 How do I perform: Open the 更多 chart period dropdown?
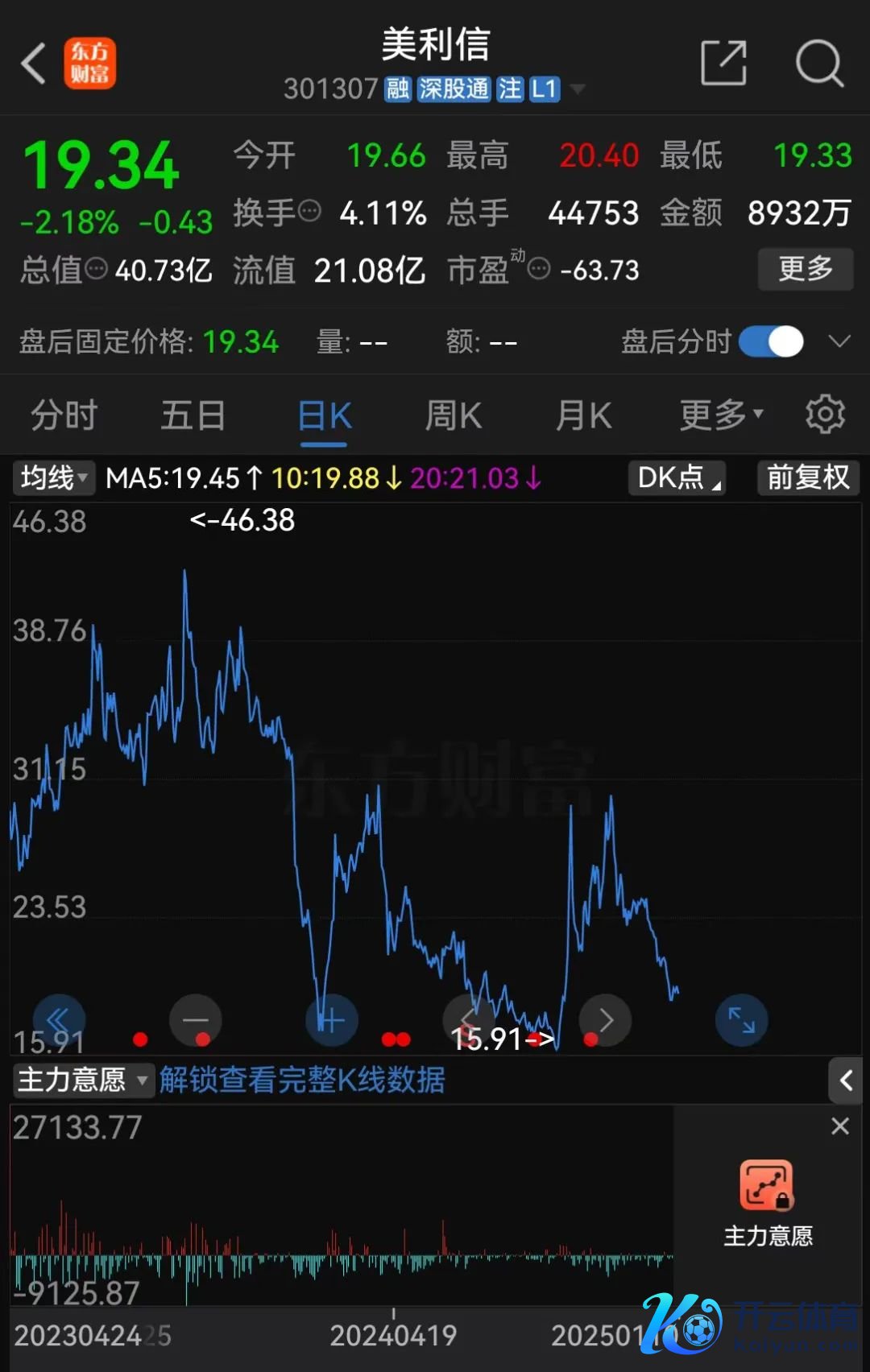720,416
